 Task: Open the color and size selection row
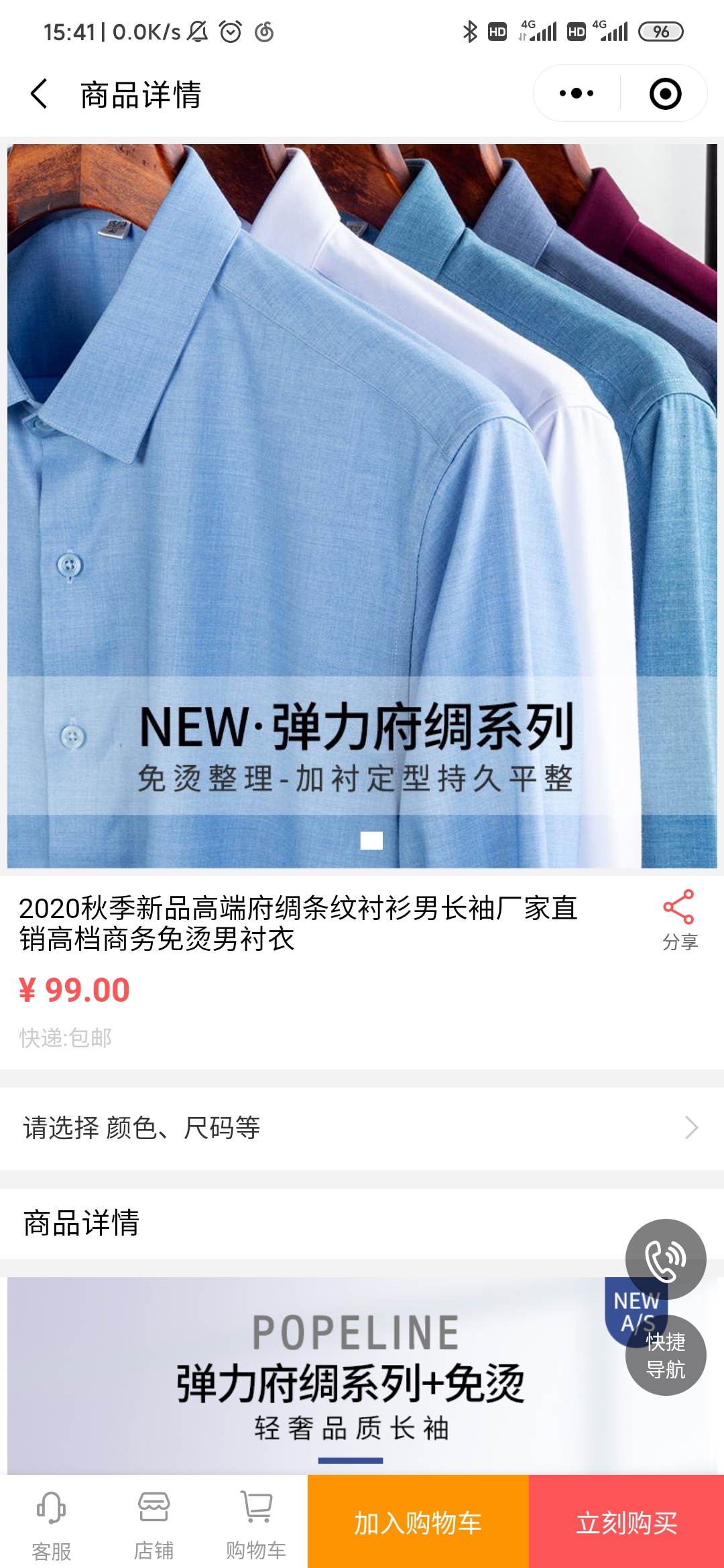tap(362, 1128)
